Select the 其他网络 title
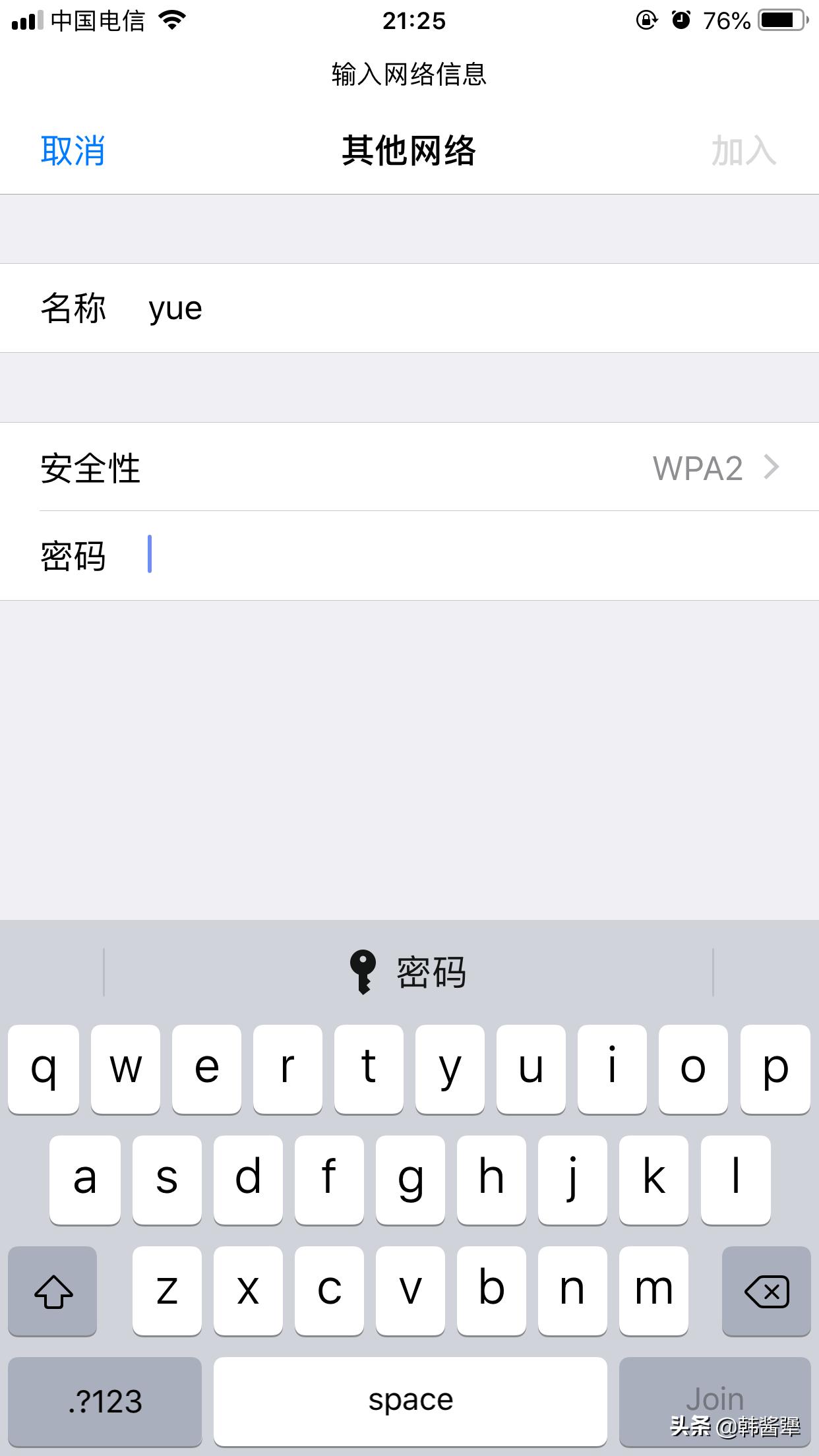Viewport: 819px width, 1456px height. 409,150
